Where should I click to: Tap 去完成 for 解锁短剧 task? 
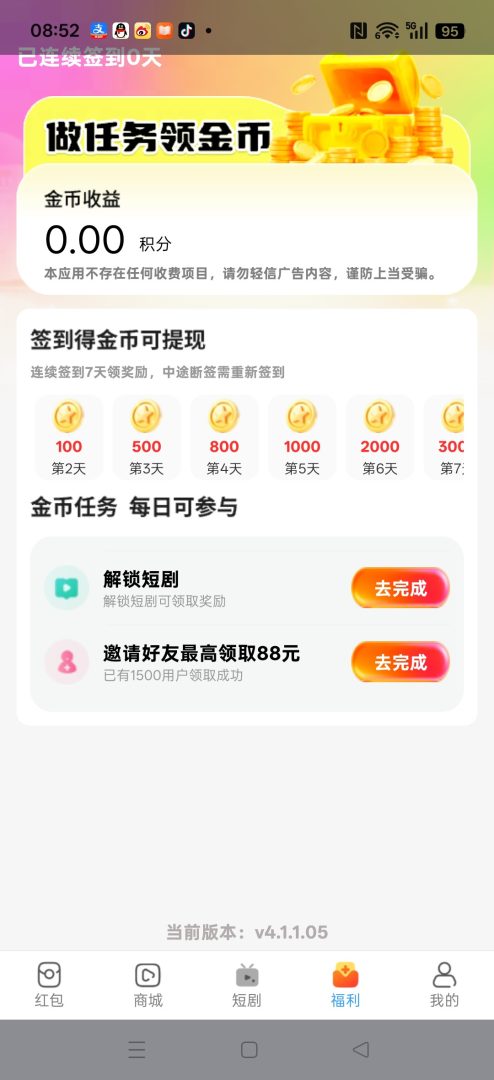click(400, 588)
